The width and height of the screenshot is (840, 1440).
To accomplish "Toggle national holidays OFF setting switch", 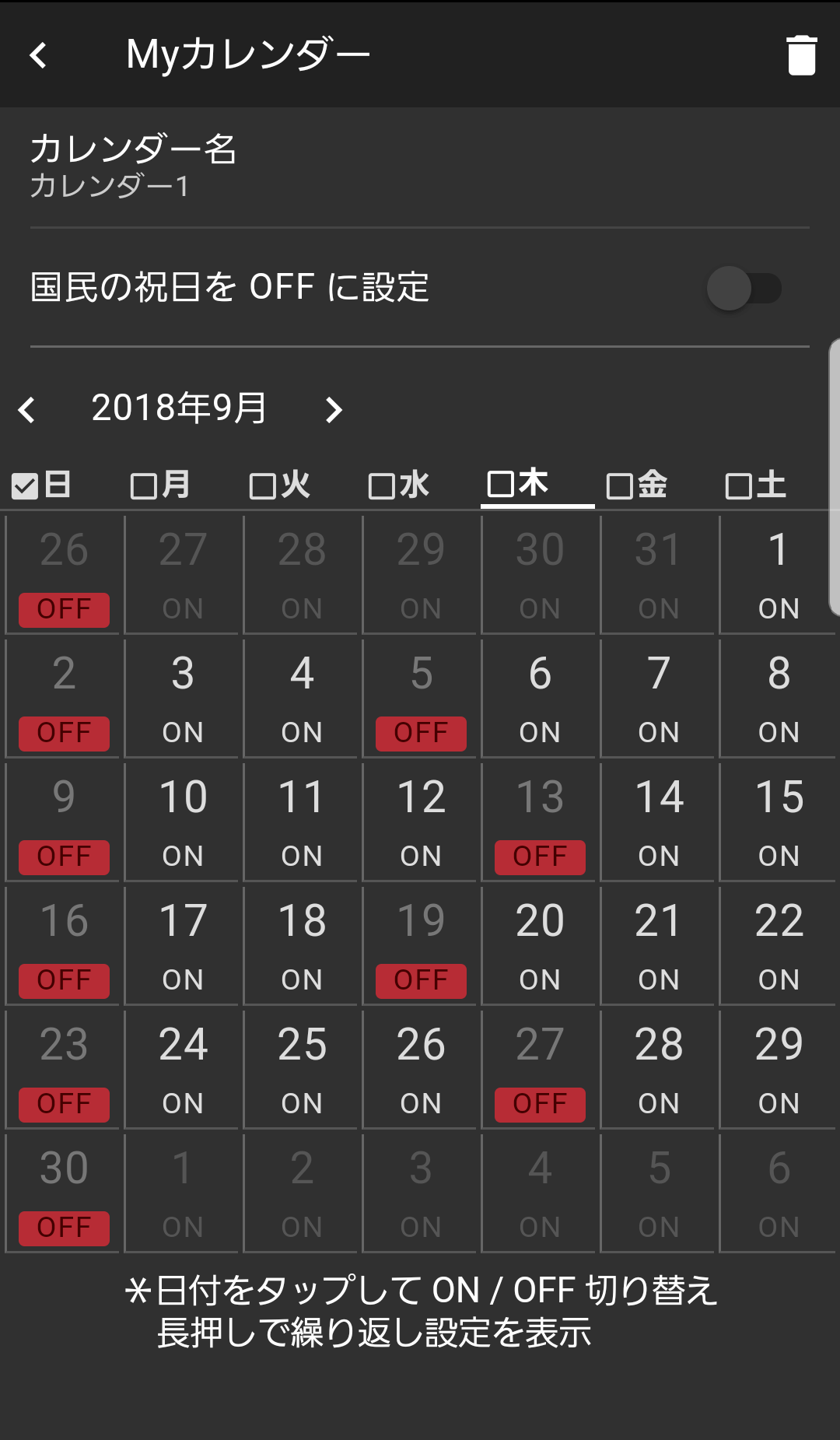I will pos(744,289).
